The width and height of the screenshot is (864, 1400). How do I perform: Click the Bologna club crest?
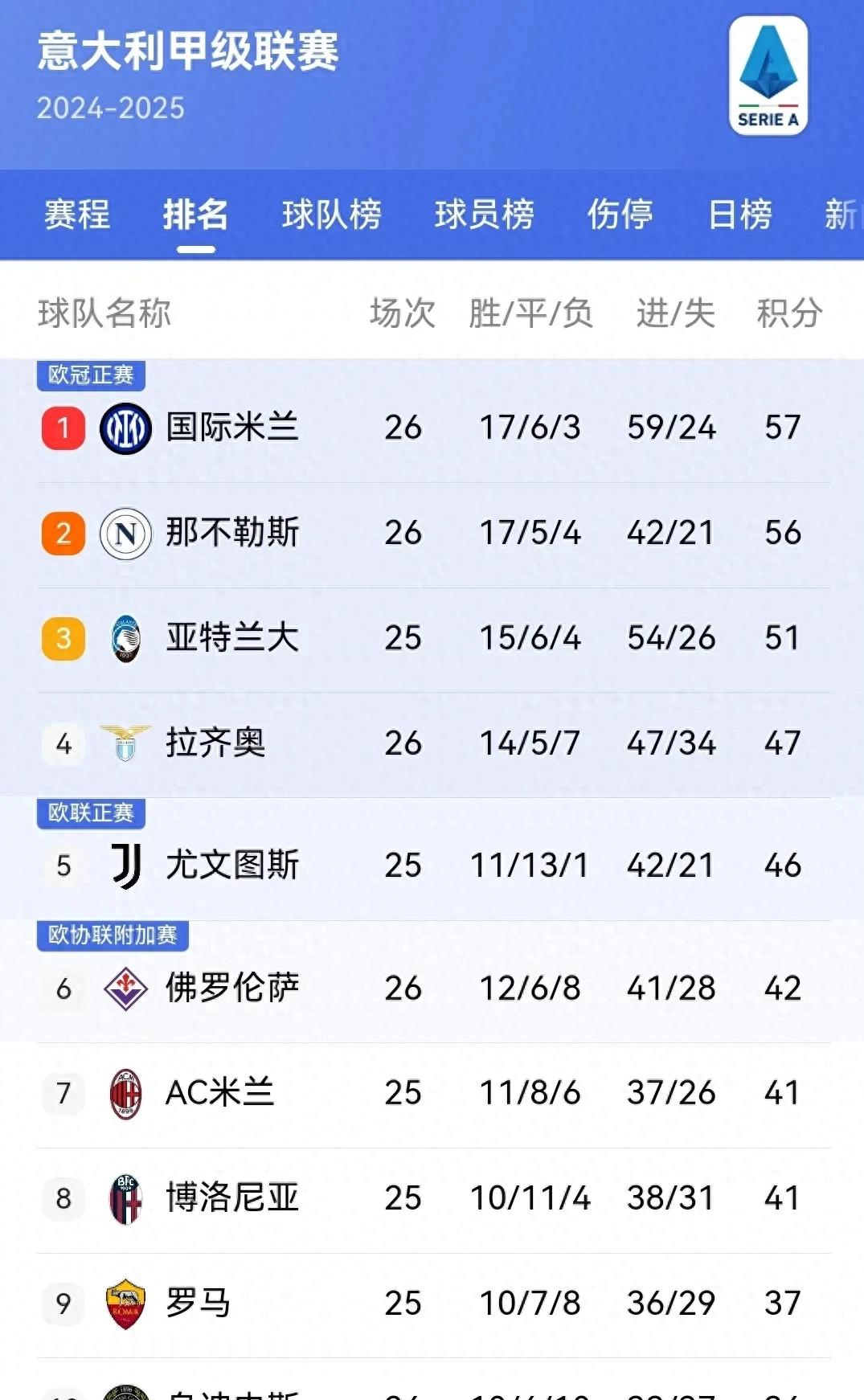[x=125, y=1198]
